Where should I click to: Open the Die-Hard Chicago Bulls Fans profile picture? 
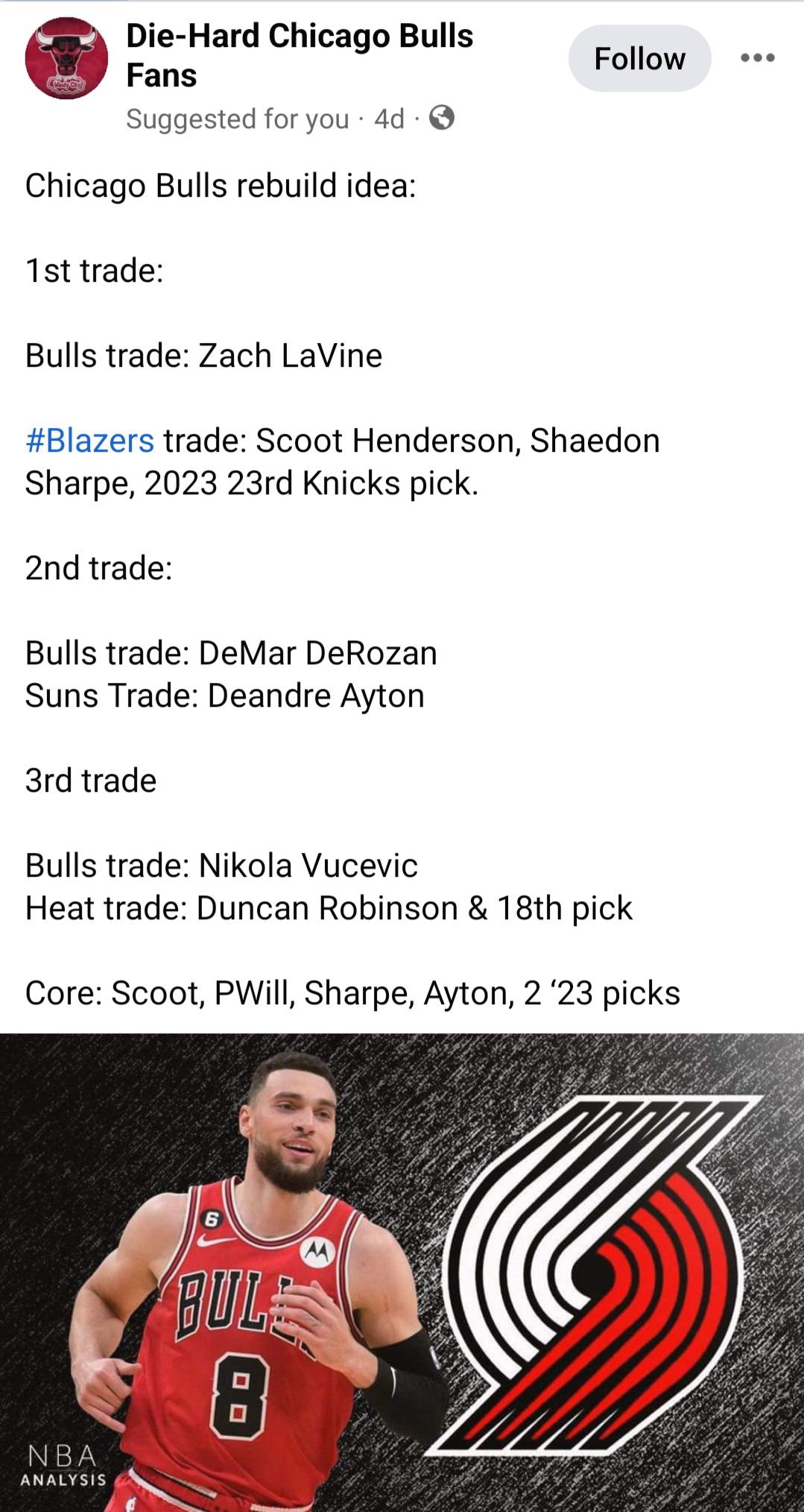(66, 59)
